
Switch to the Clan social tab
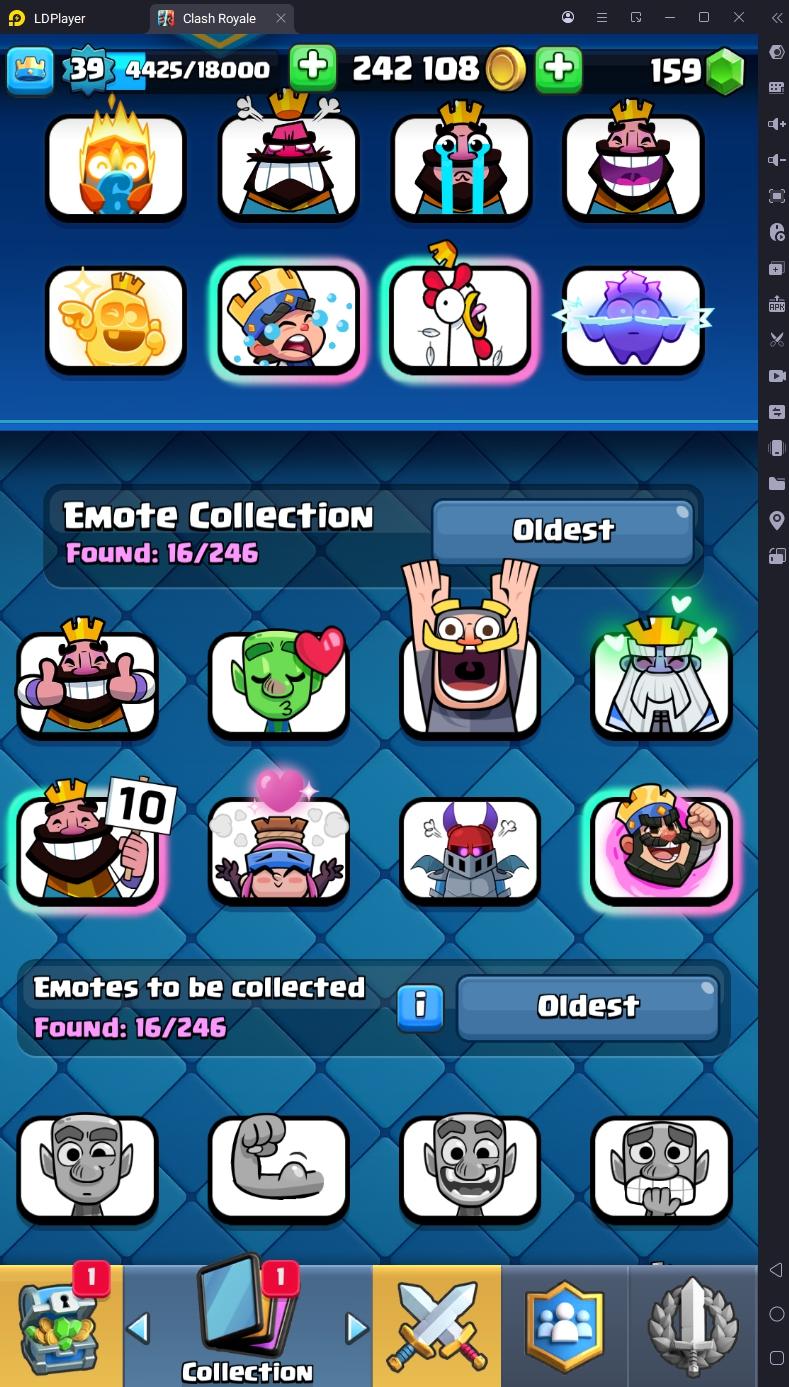click(565, 1325)
